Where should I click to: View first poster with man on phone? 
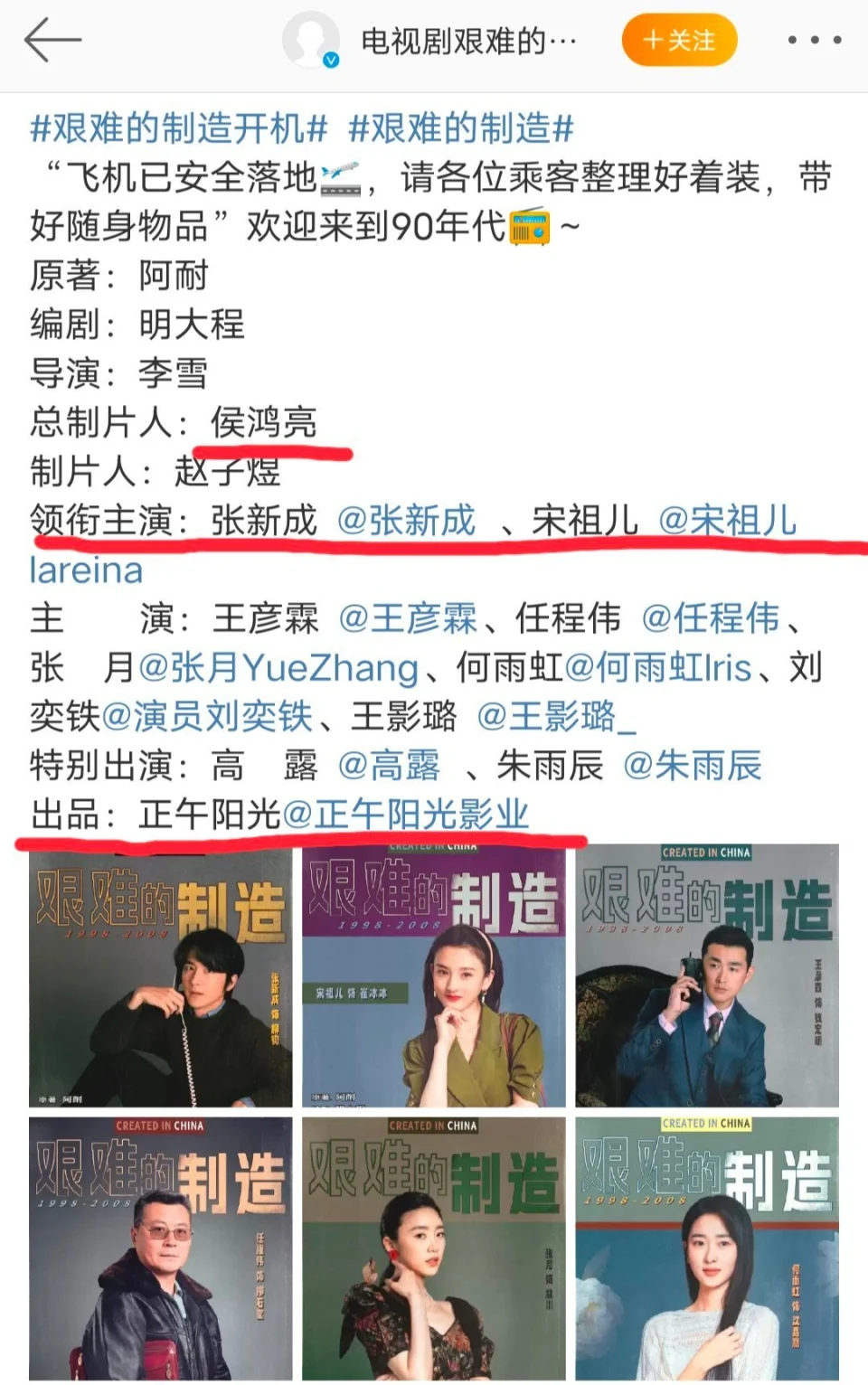pyautogui.click(x=160, y=976)
